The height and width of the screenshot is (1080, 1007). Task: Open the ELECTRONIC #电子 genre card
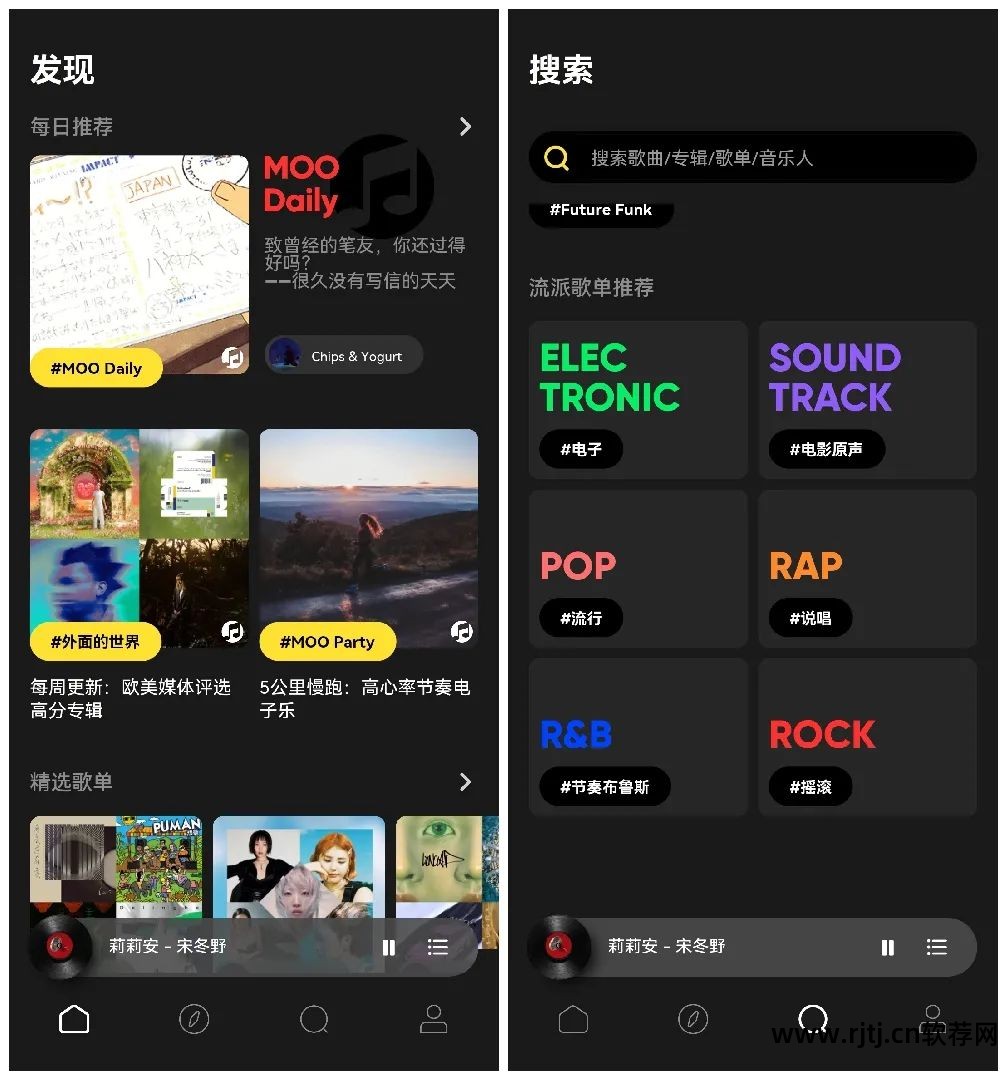point(638,400)
